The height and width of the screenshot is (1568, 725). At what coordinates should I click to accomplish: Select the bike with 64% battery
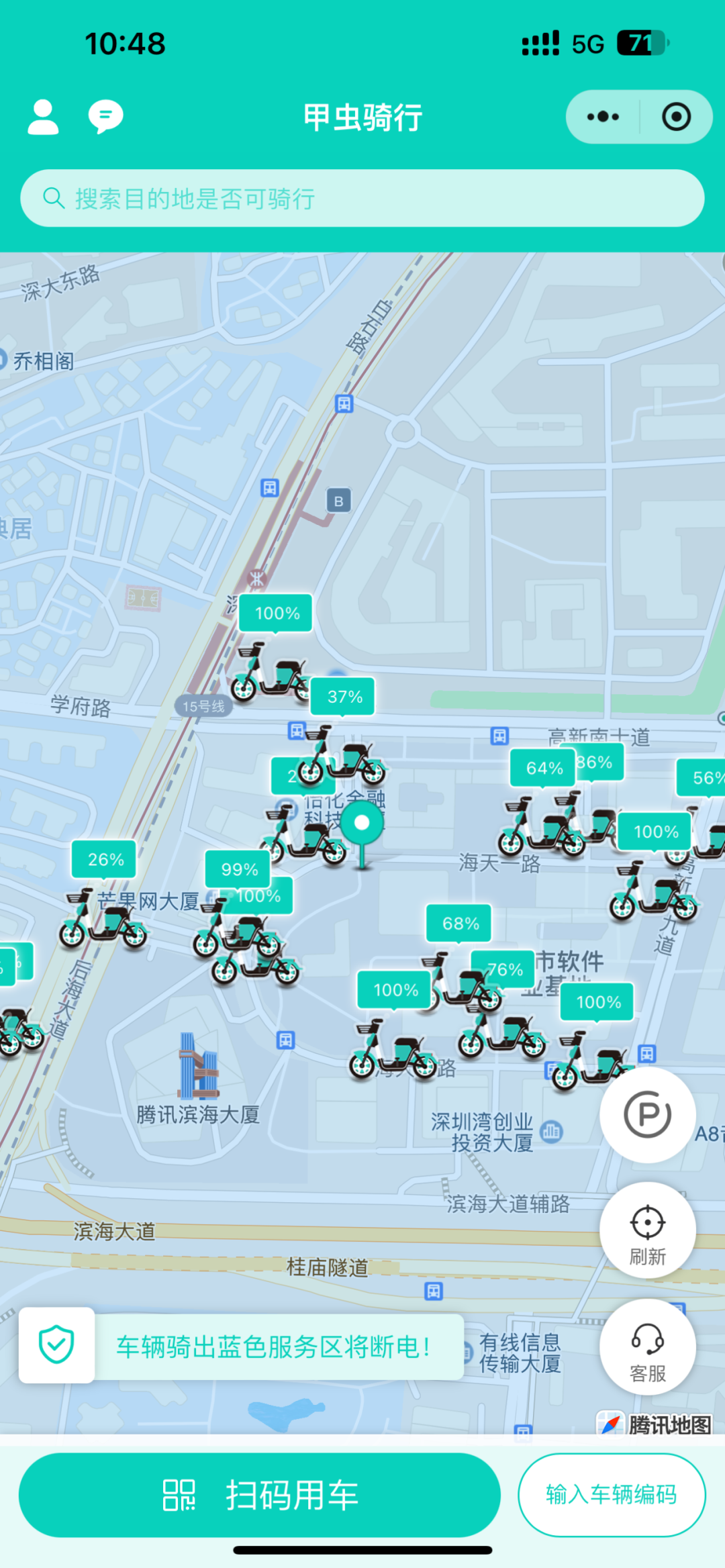pyautogui.click(x=542, y=769)
